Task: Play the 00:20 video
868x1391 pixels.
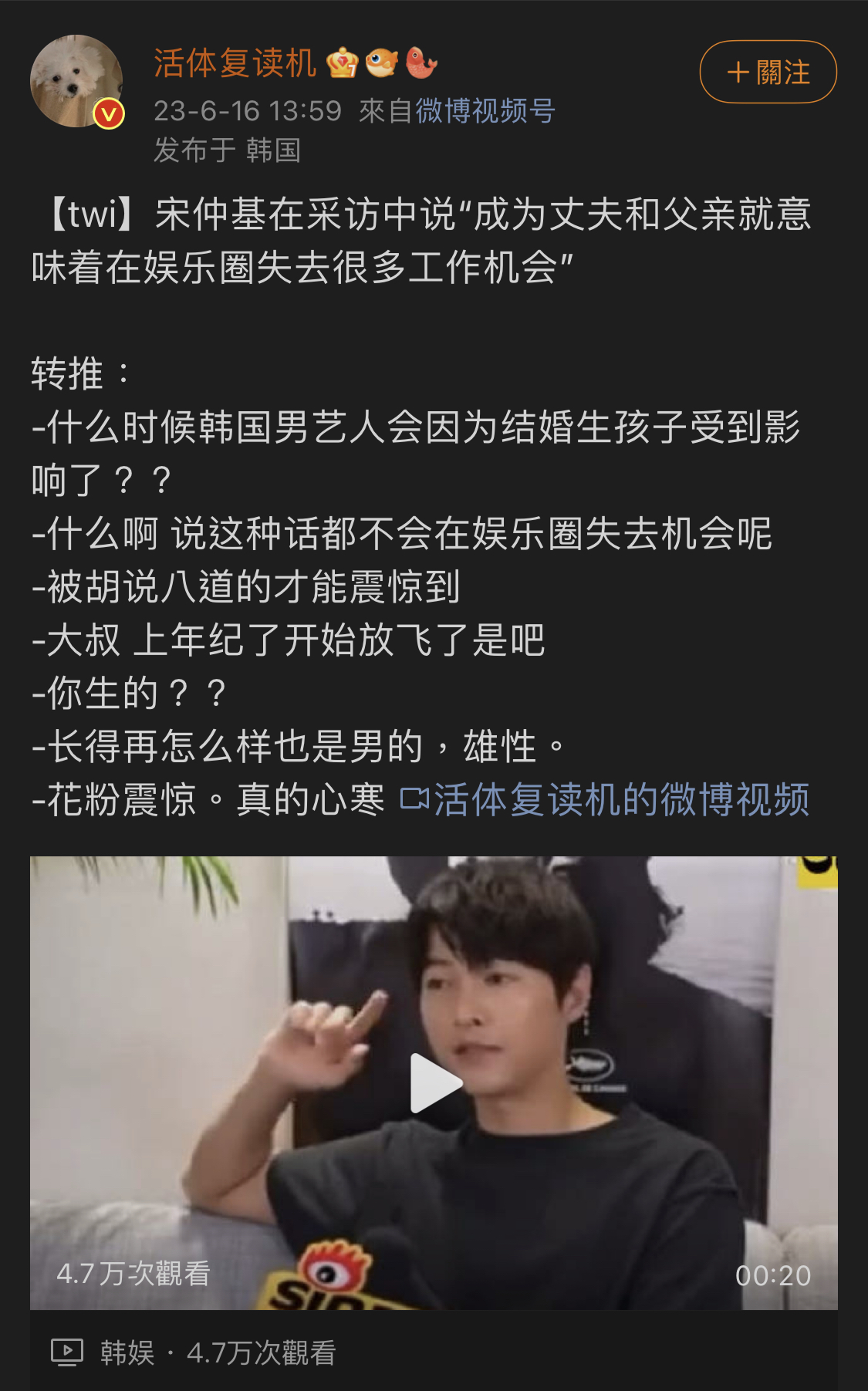Action: point(434,1082)
